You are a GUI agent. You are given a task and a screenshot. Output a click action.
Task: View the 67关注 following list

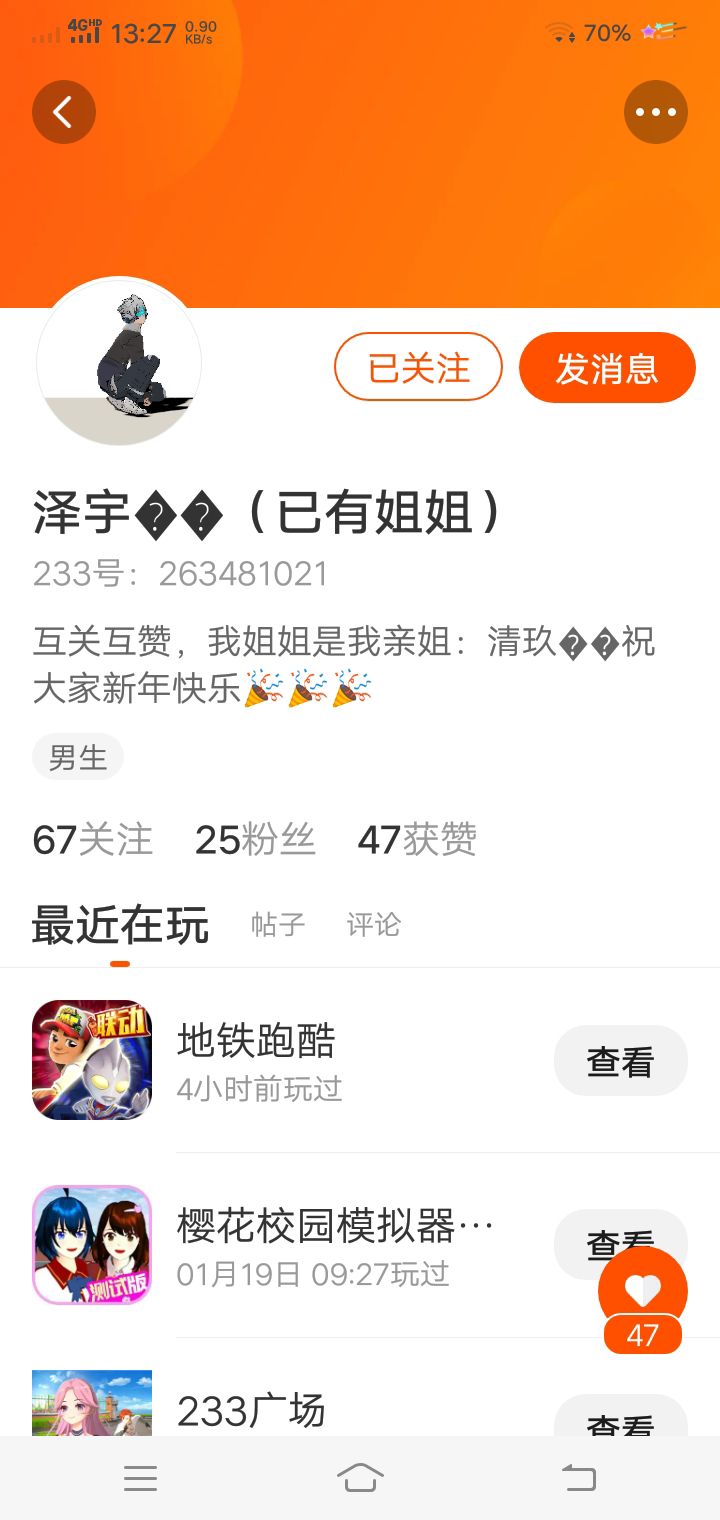(93, 839)
